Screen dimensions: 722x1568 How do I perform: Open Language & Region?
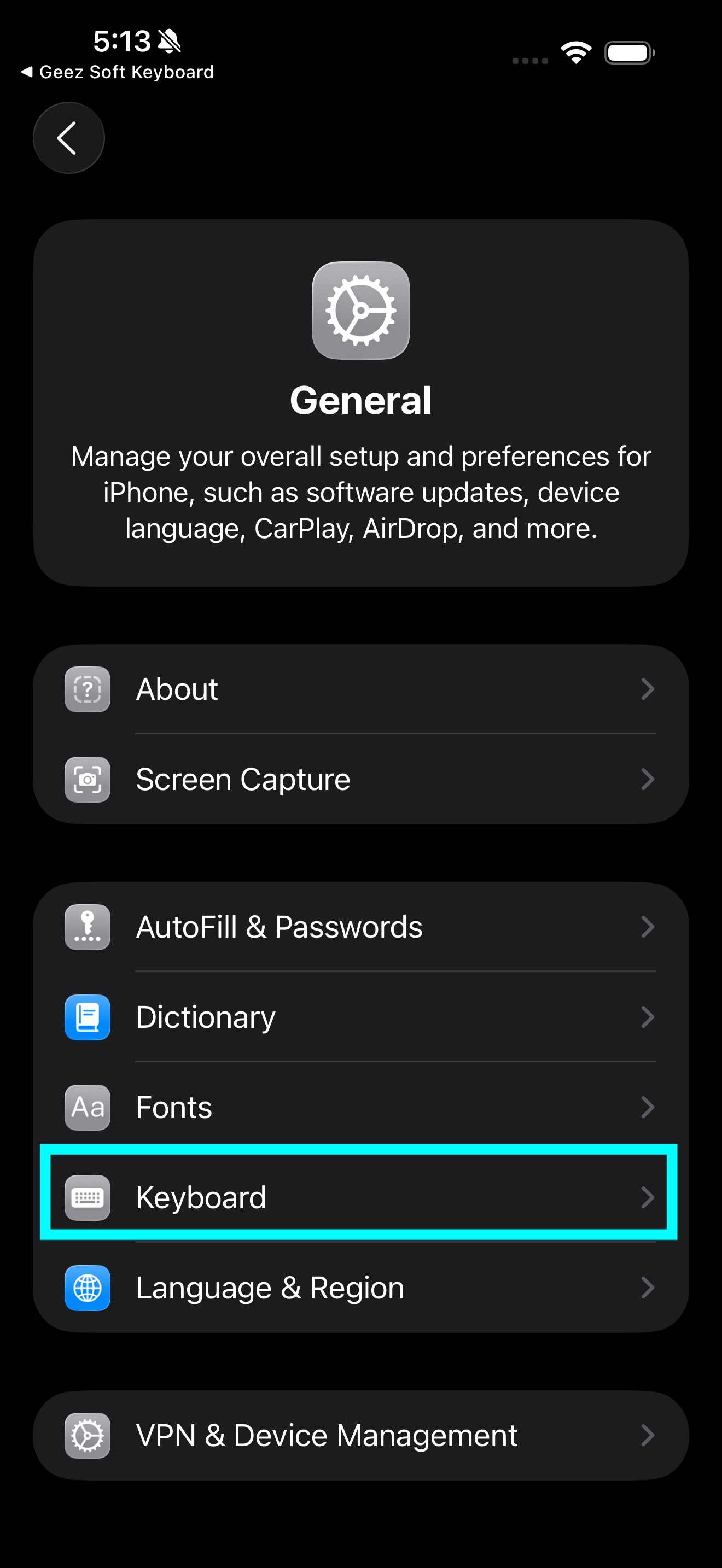[x=360, y=1288]
